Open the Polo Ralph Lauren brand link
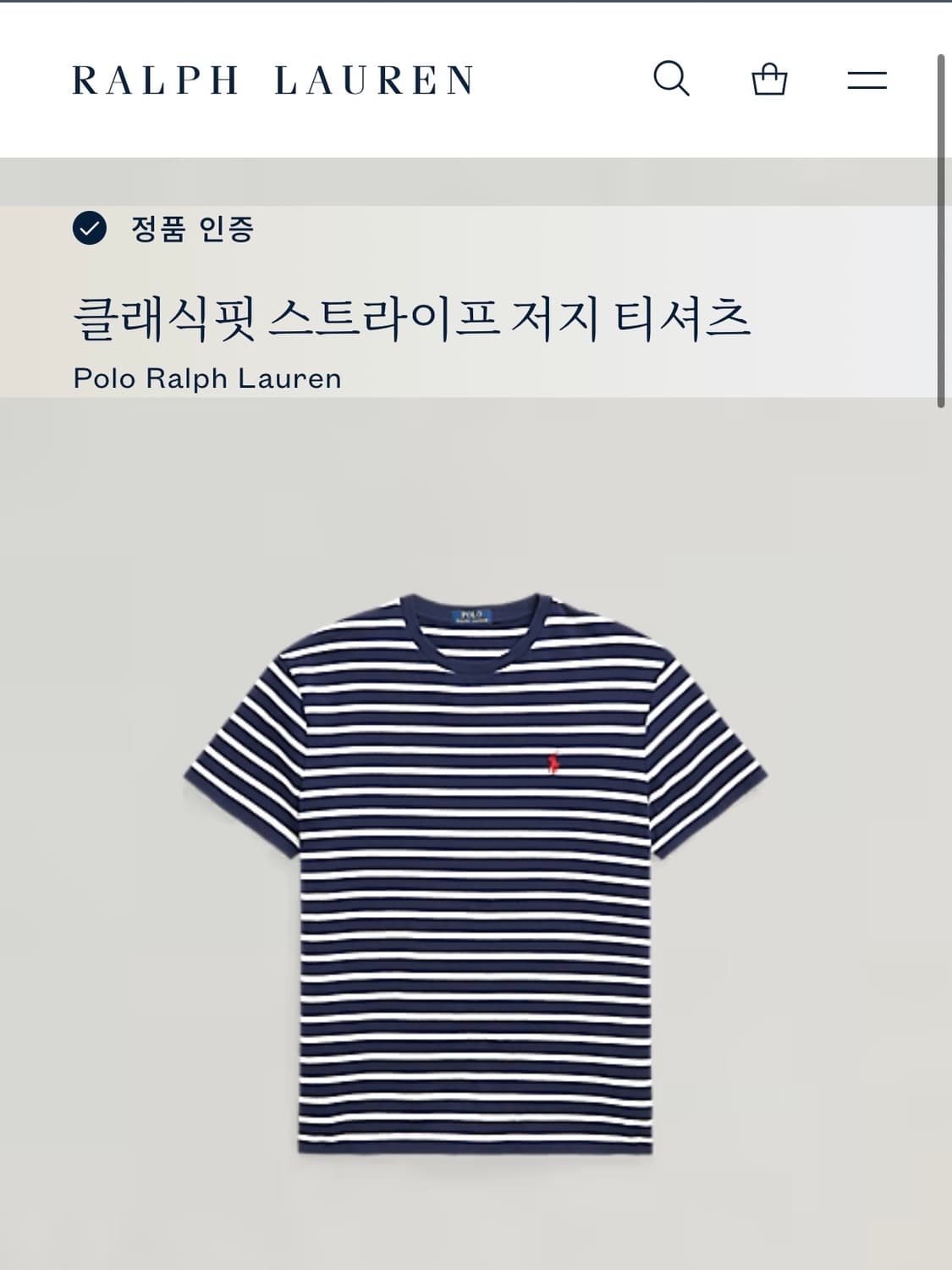Image resolution: width=952 pixels, height=1270 pixels. (x=206, y=378)
